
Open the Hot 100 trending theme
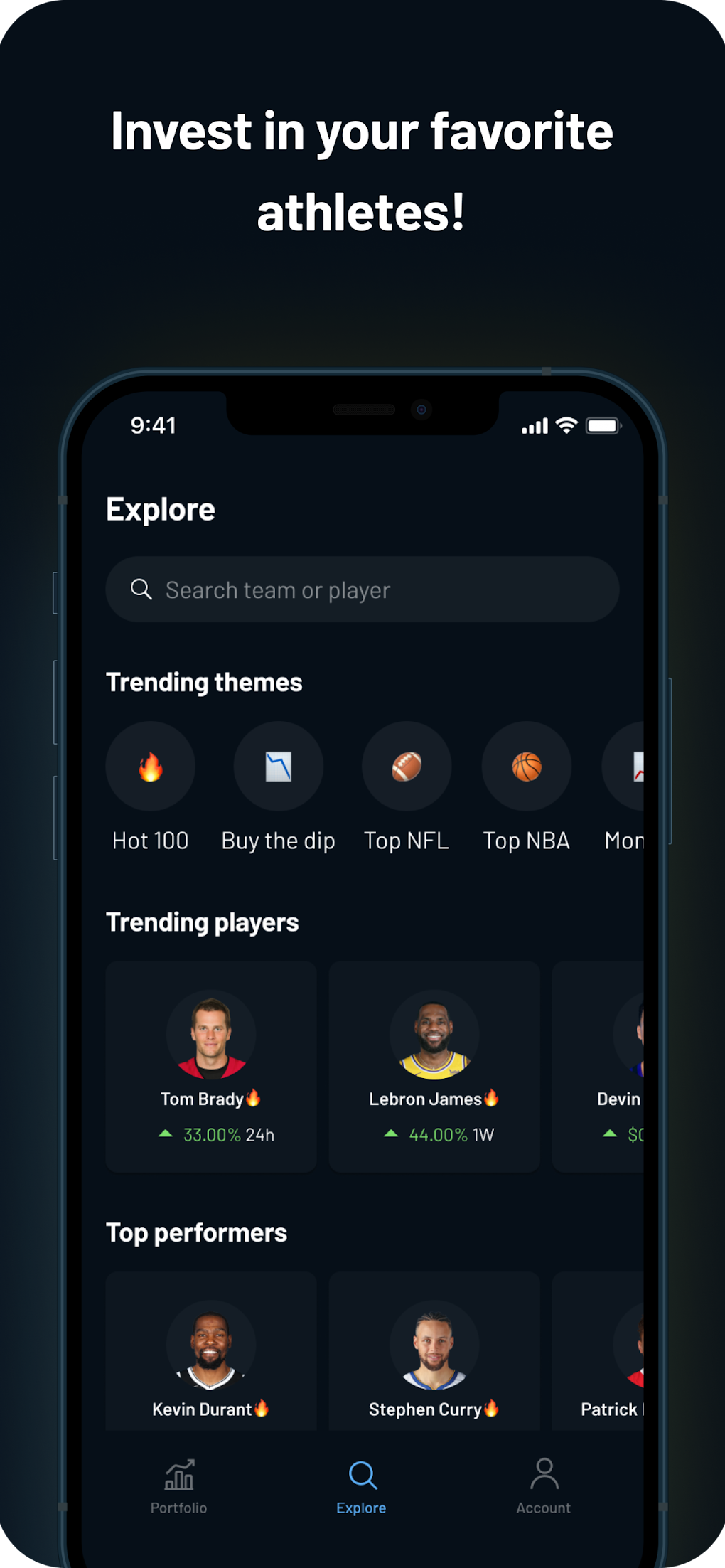coord(150,766)
